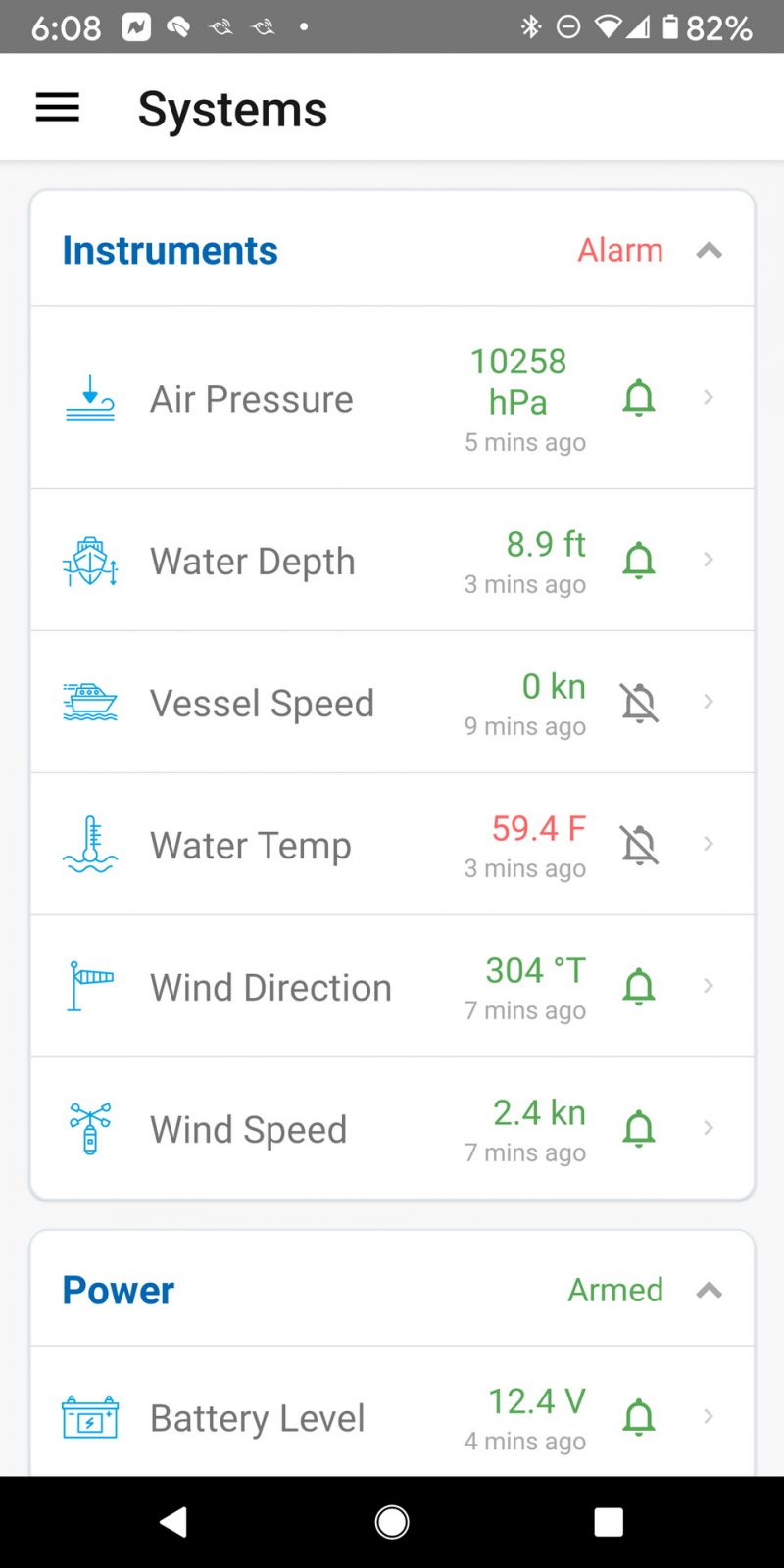Enable the Water Temp alarm bell
Screen dimensions: 784x1568
(x=639, y=844)
